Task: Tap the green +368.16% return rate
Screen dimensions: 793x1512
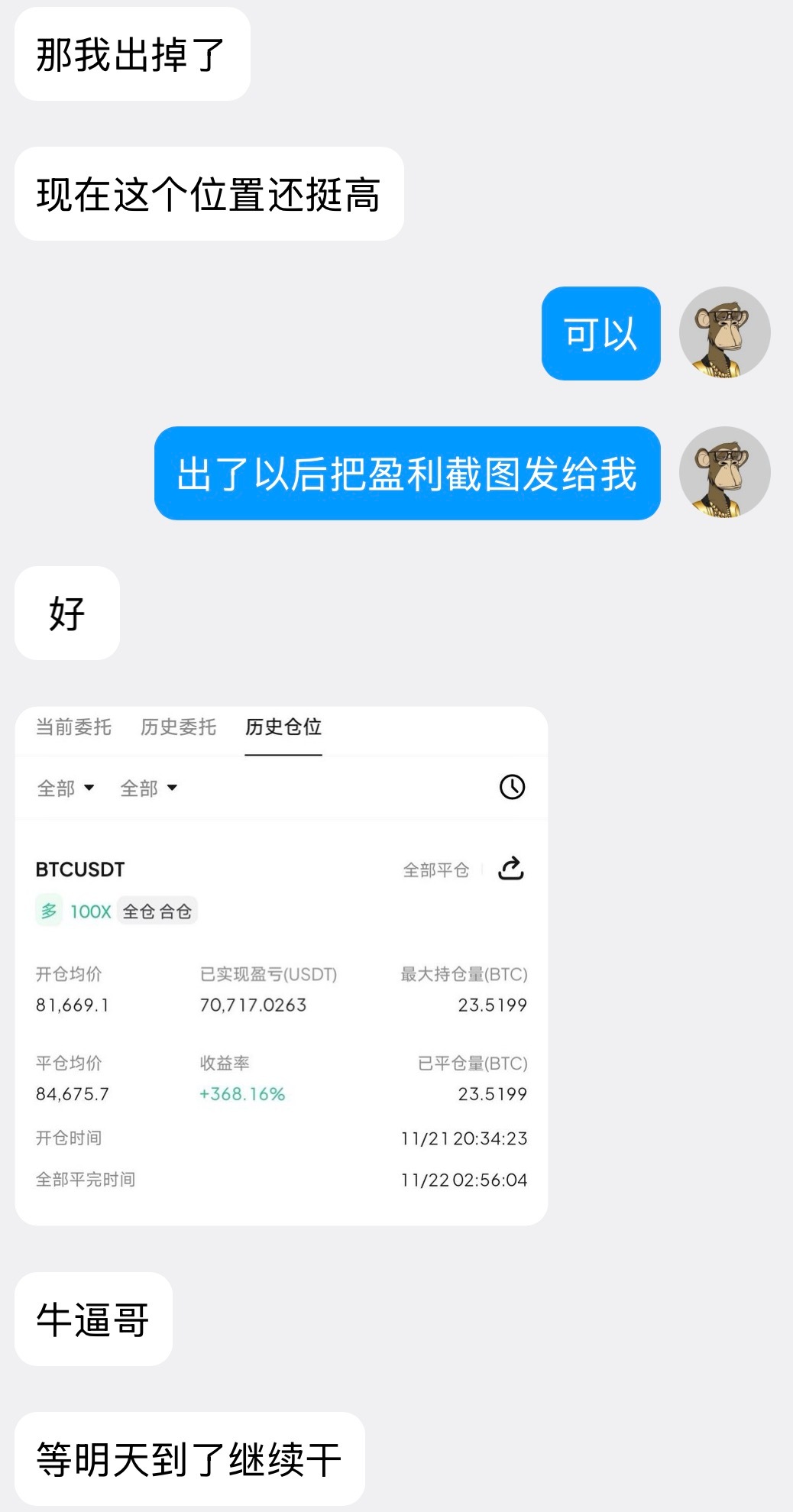Action: (241, 1093)
